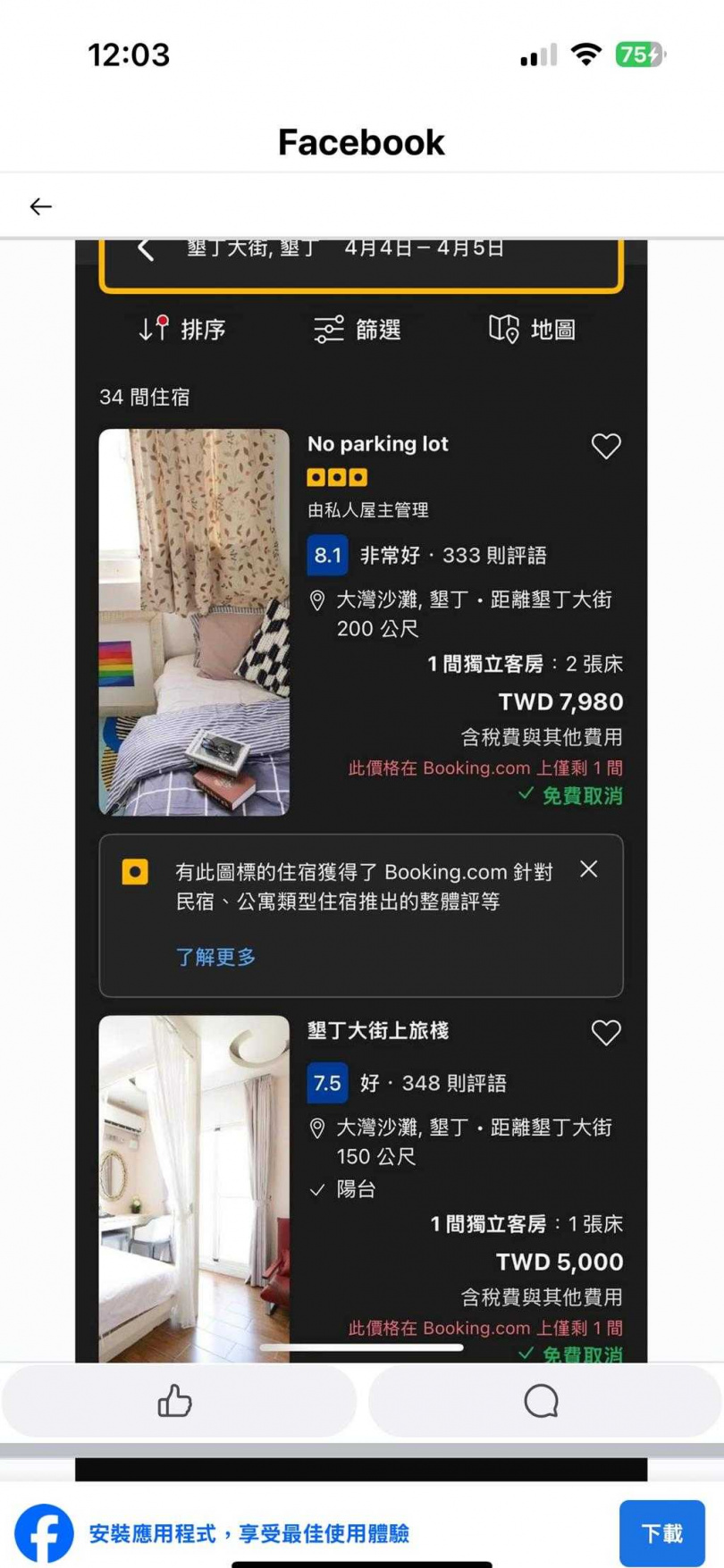
Task: Switch to 地圖 map view
Action: tap(535, 331)
